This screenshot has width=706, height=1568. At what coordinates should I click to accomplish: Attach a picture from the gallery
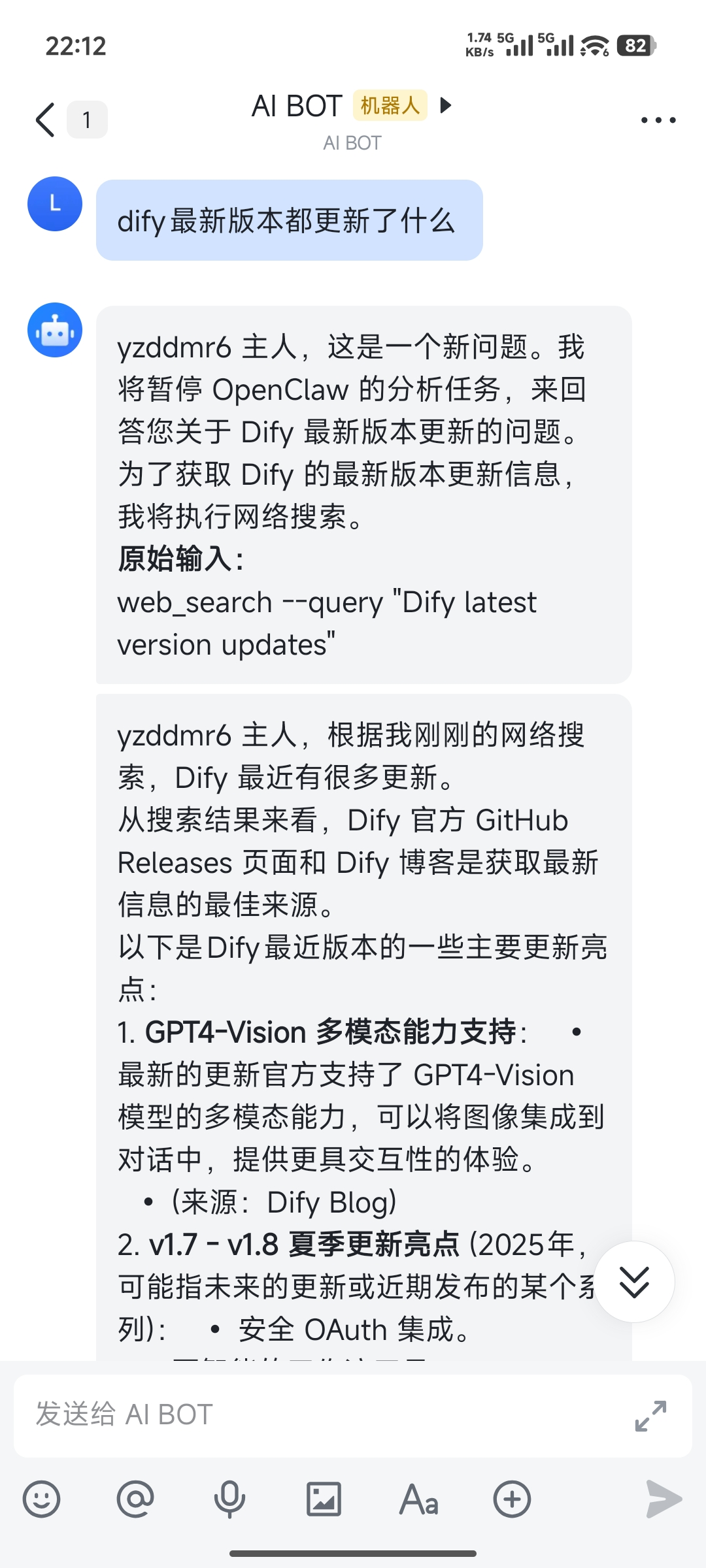(x=324, y=1499)
